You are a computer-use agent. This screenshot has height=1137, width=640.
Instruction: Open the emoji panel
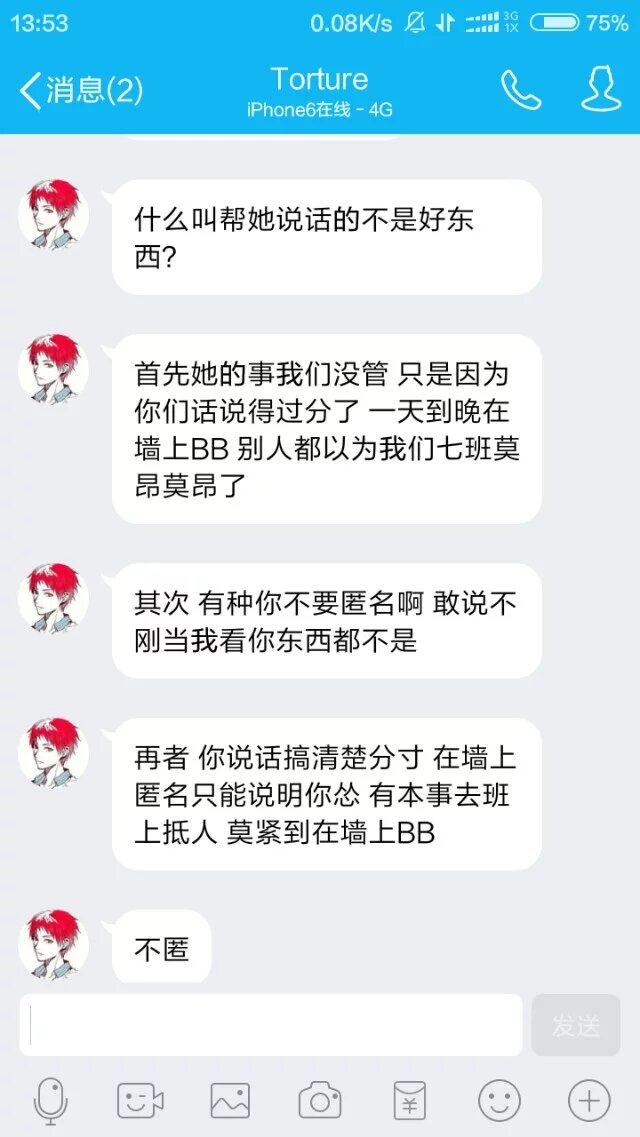pyautogui.click(x=499, y=1101)
